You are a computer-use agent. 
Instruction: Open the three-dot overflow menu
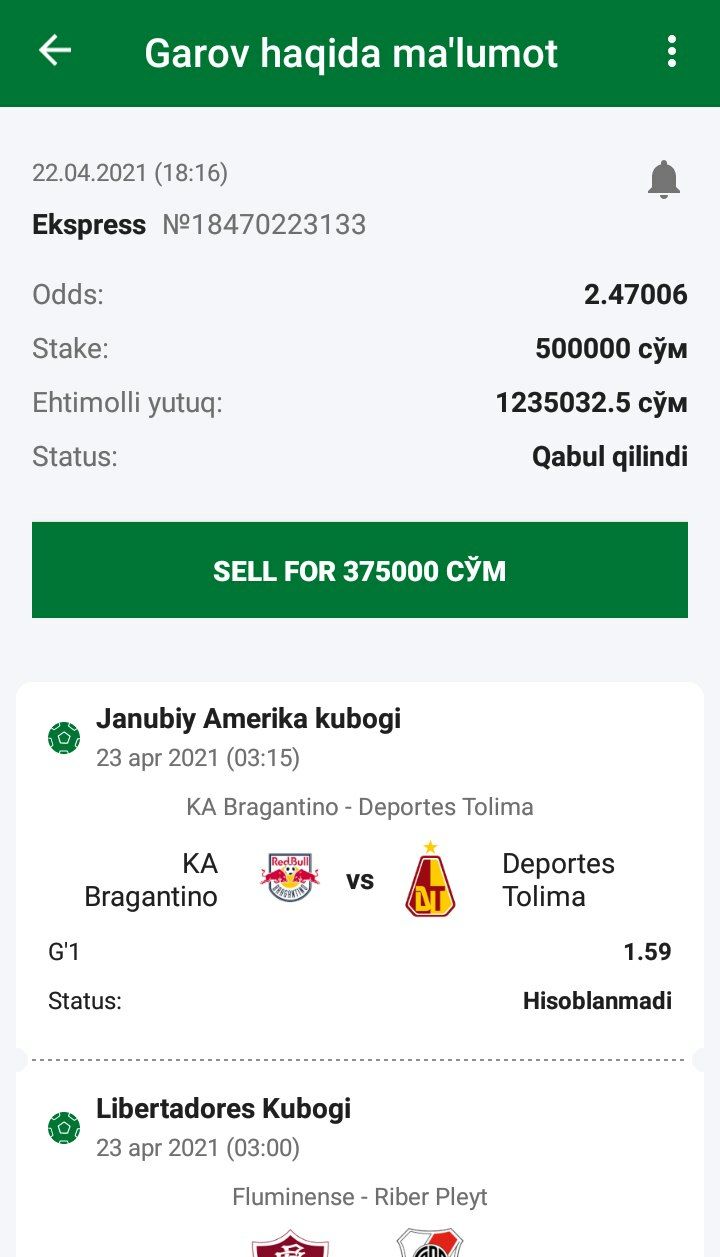click(x=672, y=51)
